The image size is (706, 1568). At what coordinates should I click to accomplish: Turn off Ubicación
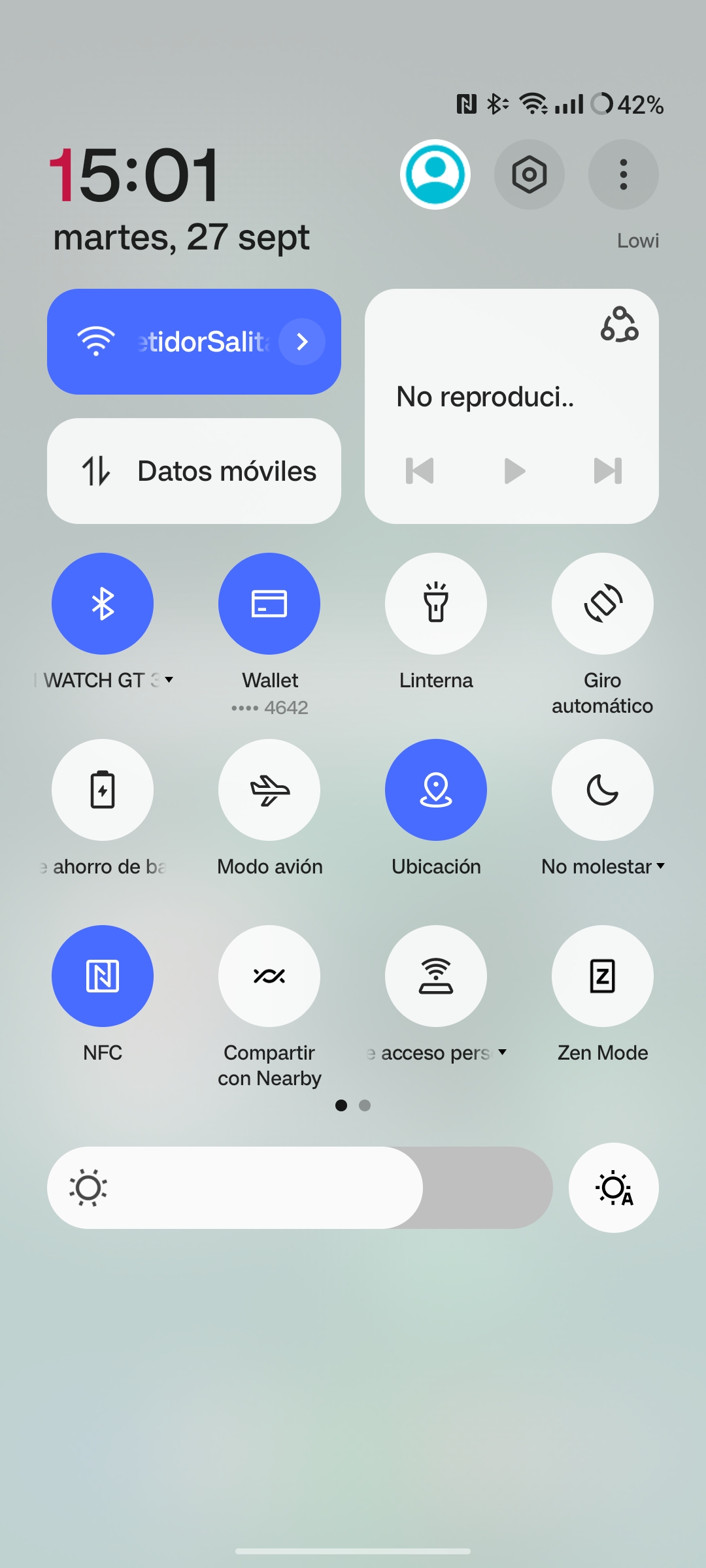coord(436,790)
